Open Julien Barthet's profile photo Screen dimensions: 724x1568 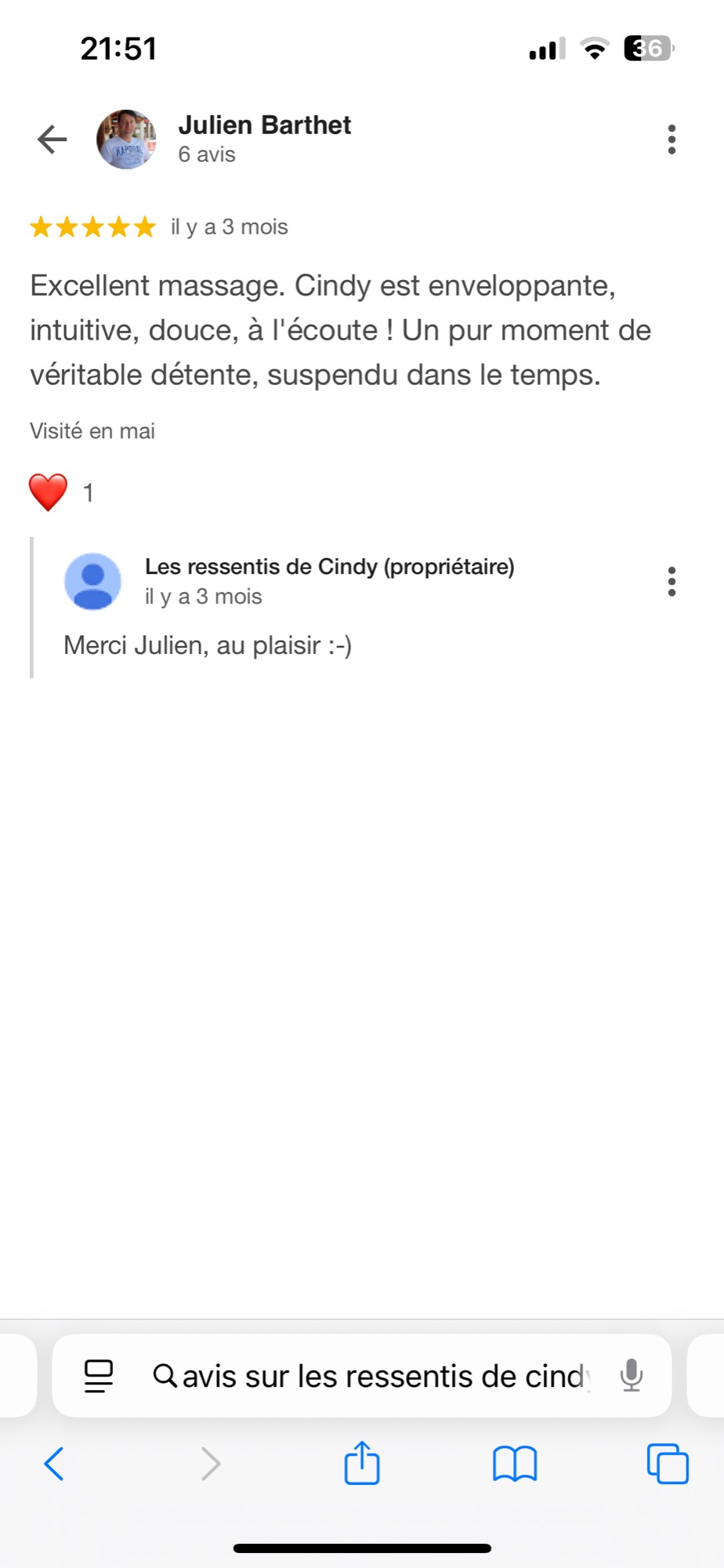pos(126,140)
